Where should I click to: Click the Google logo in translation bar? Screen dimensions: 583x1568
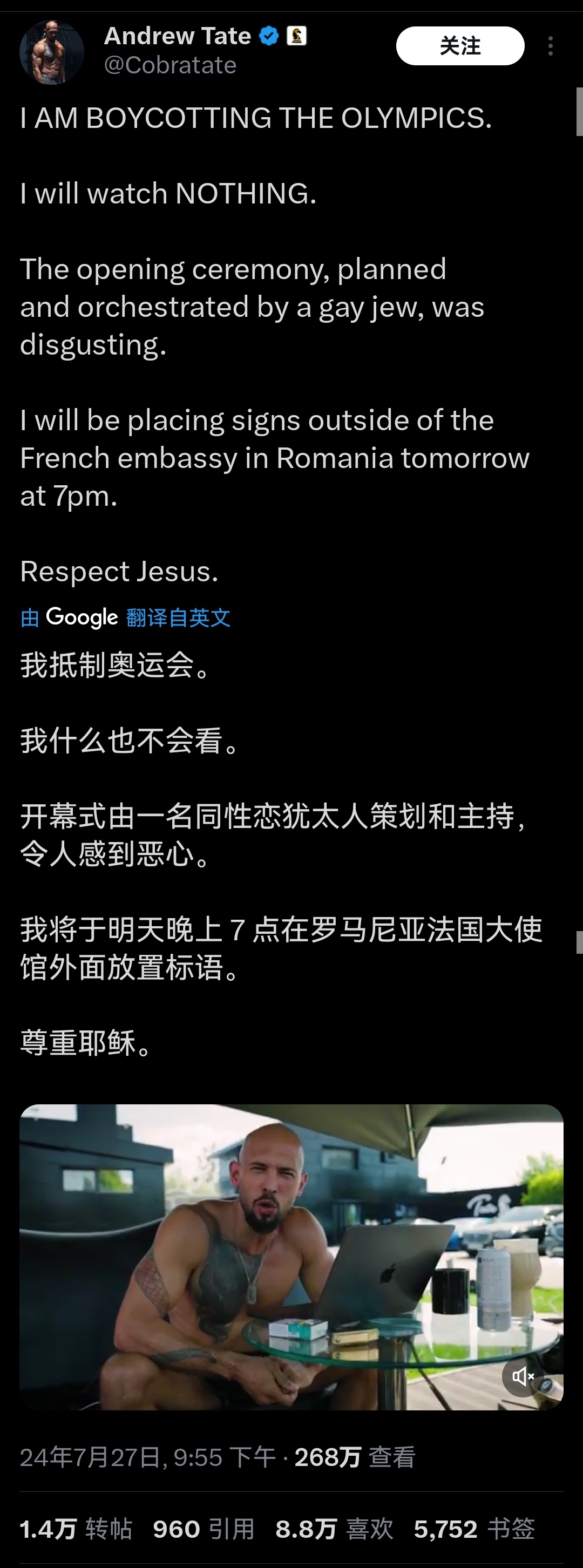81,616
